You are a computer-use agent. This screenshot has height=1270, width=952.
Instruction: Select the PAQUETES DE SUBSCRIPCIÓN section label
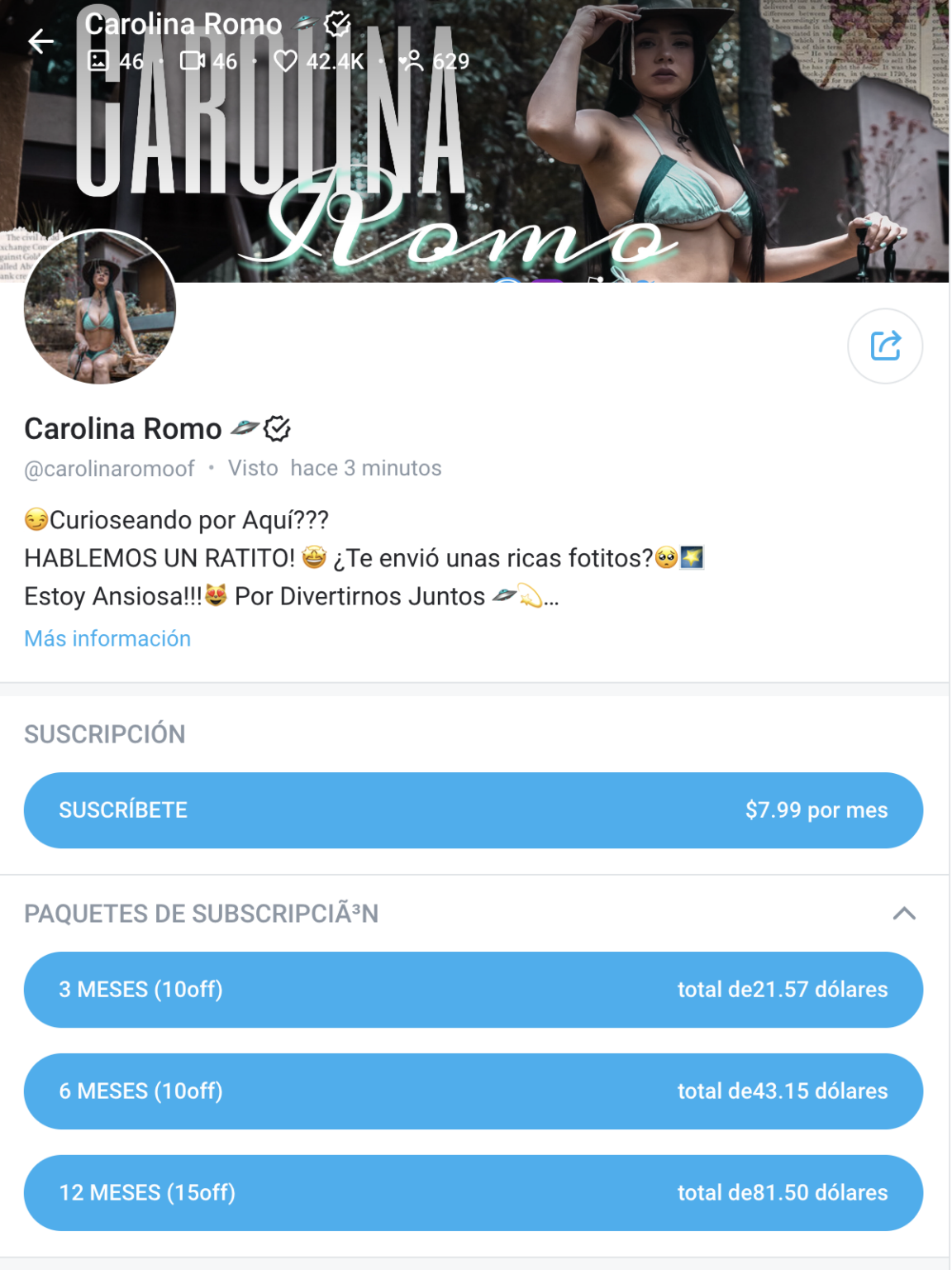click(x=202, y=914)
